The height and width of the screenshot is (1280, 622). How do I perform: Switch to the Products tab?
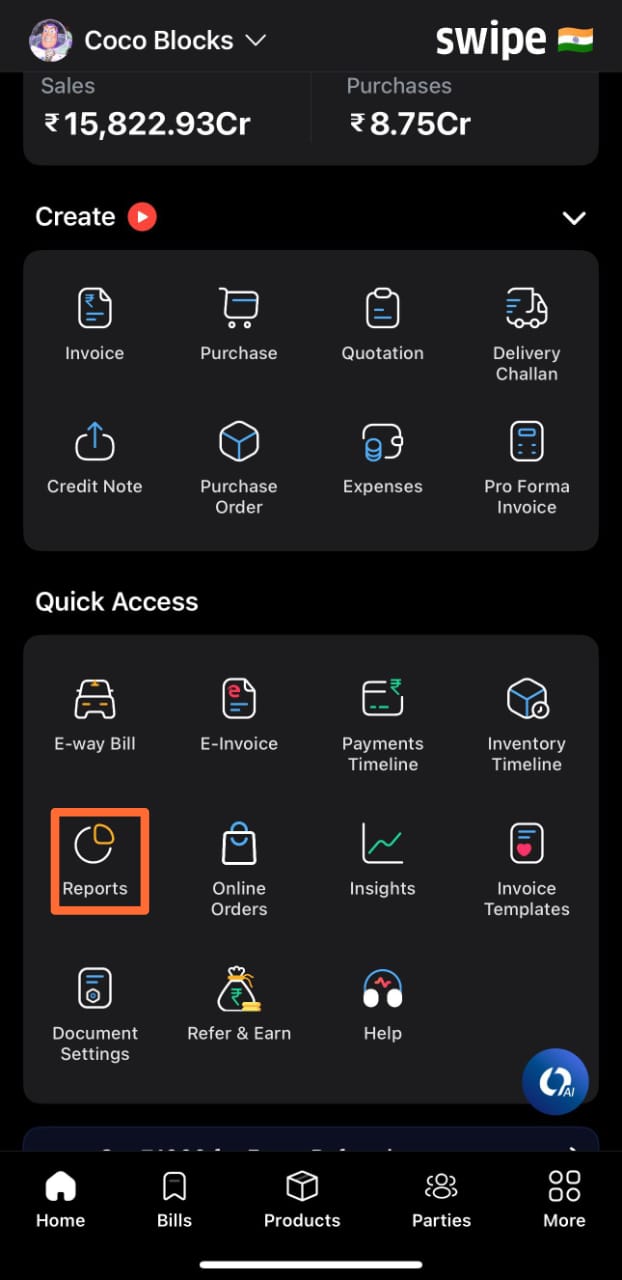[302, 1199]
